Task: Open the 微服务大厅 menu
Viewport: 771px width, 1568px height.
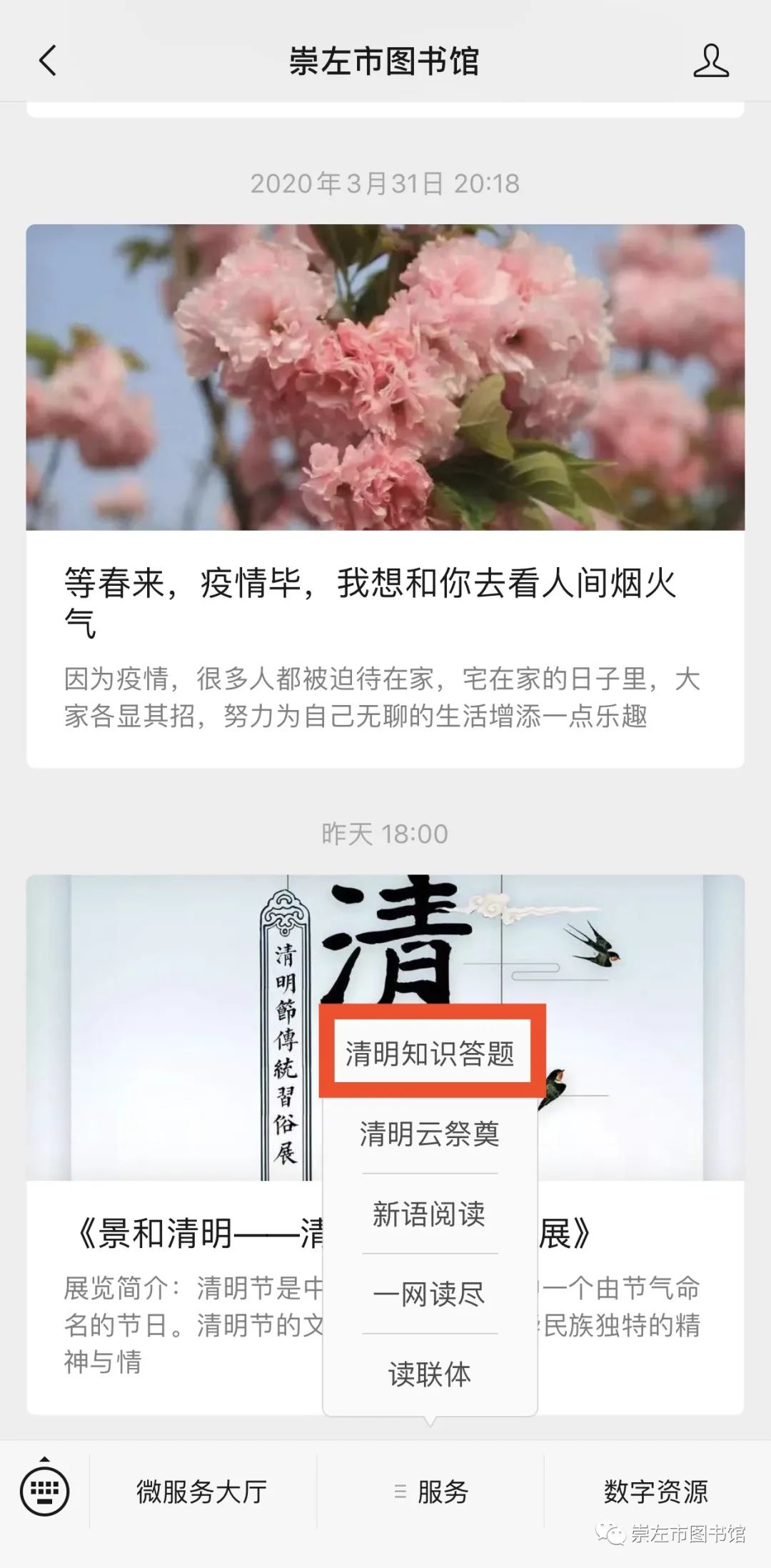Action: (x=203, y=1492)
